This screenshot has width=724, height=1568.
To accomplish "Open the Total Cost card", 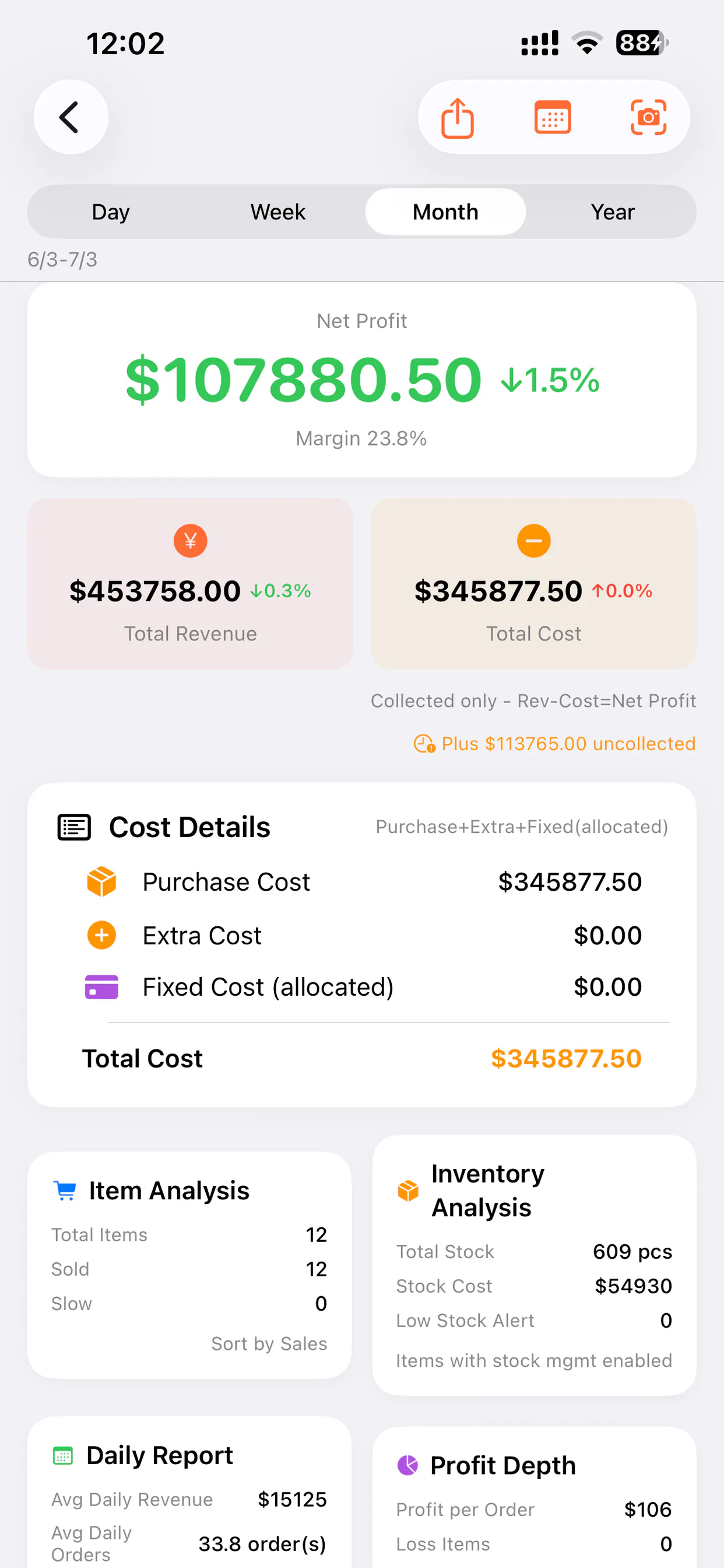I will [533, 584].
